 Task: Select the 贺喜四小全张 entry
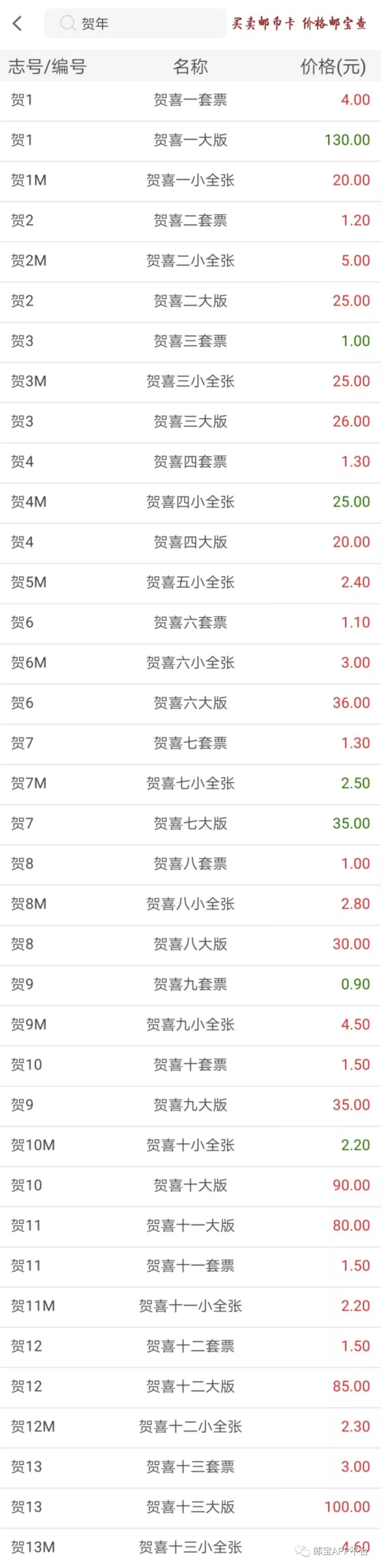[190, 502]
